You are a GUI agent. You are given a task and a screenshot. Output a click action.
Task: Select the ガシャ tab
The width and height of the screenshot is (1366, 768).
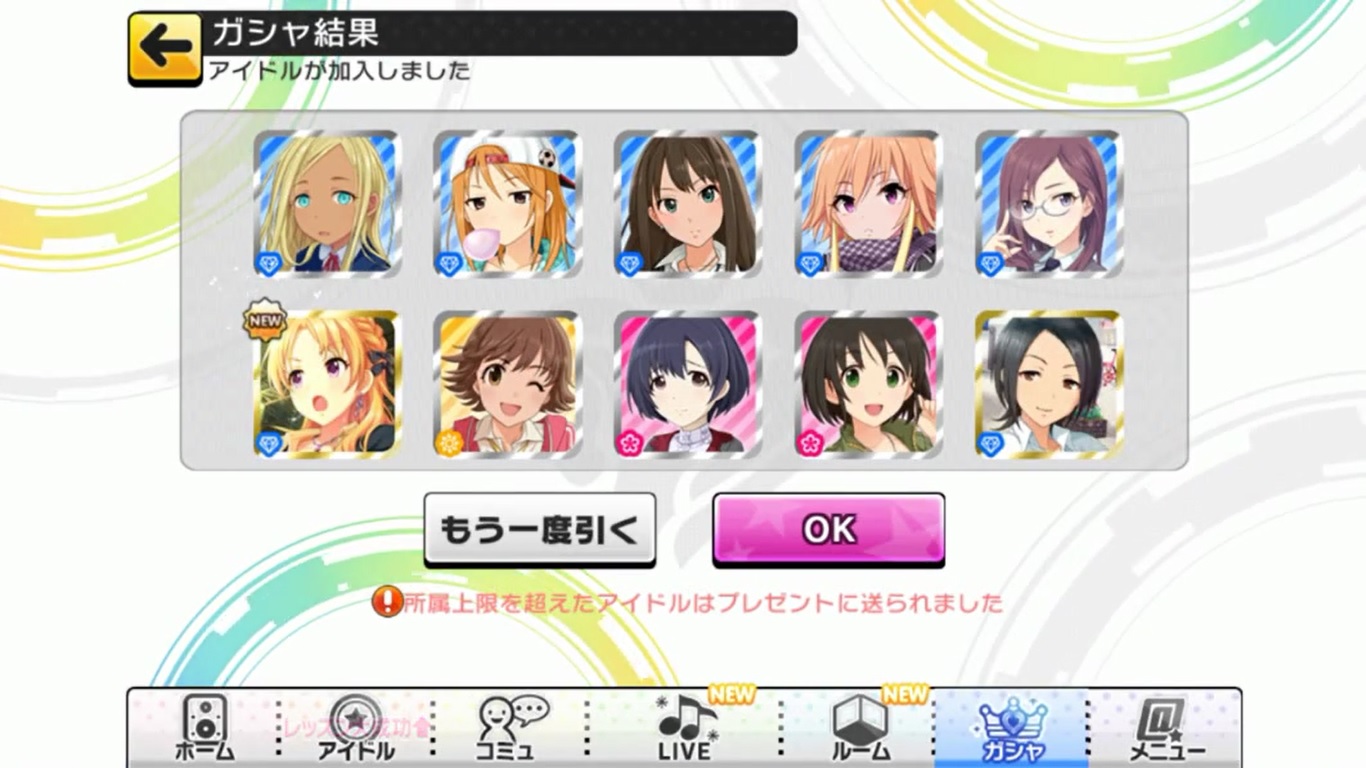tap(1011, 729)
